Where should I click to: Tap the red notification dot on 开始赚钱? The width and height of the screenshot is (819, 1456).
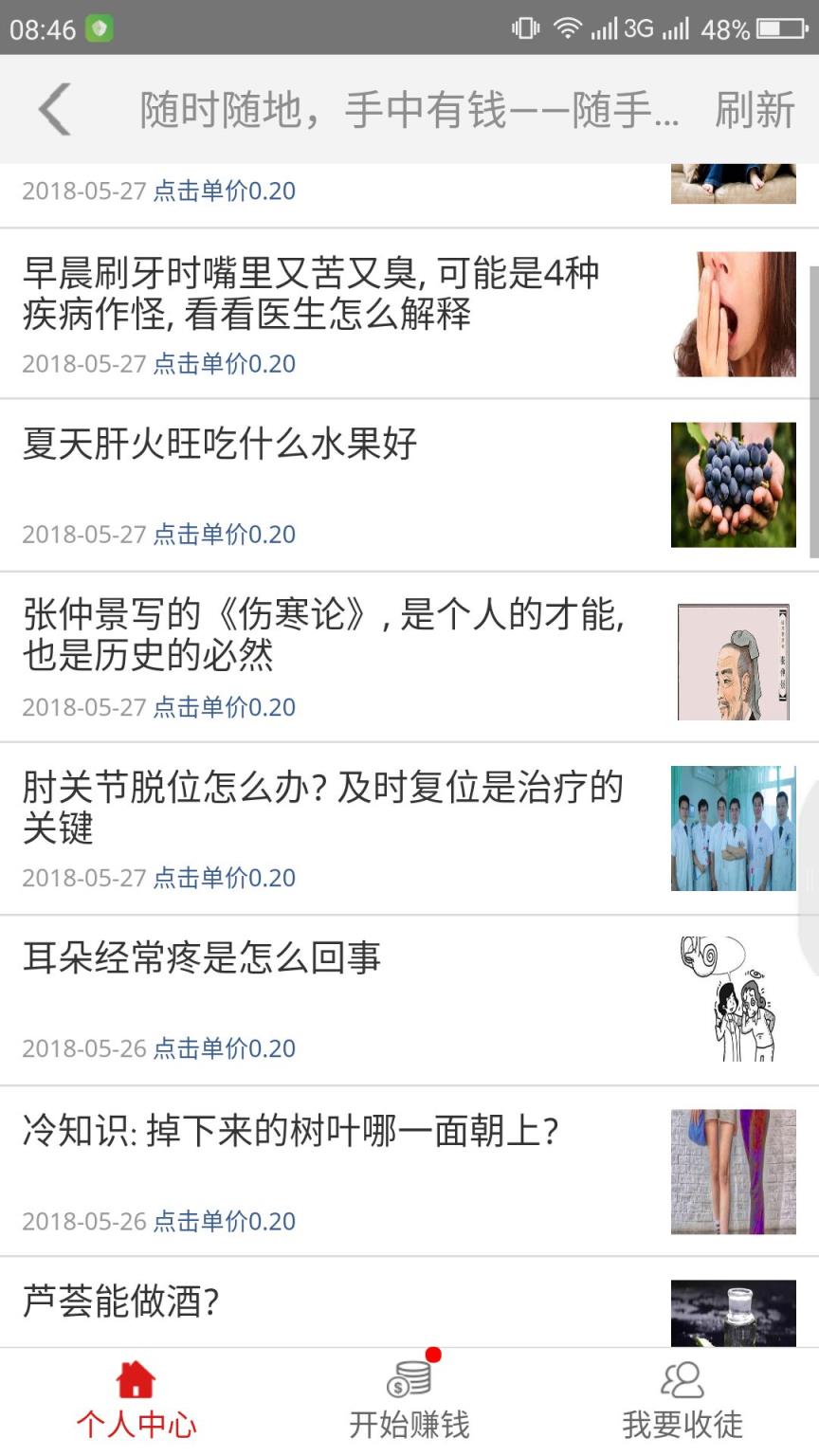click(x=432, y=1356)
